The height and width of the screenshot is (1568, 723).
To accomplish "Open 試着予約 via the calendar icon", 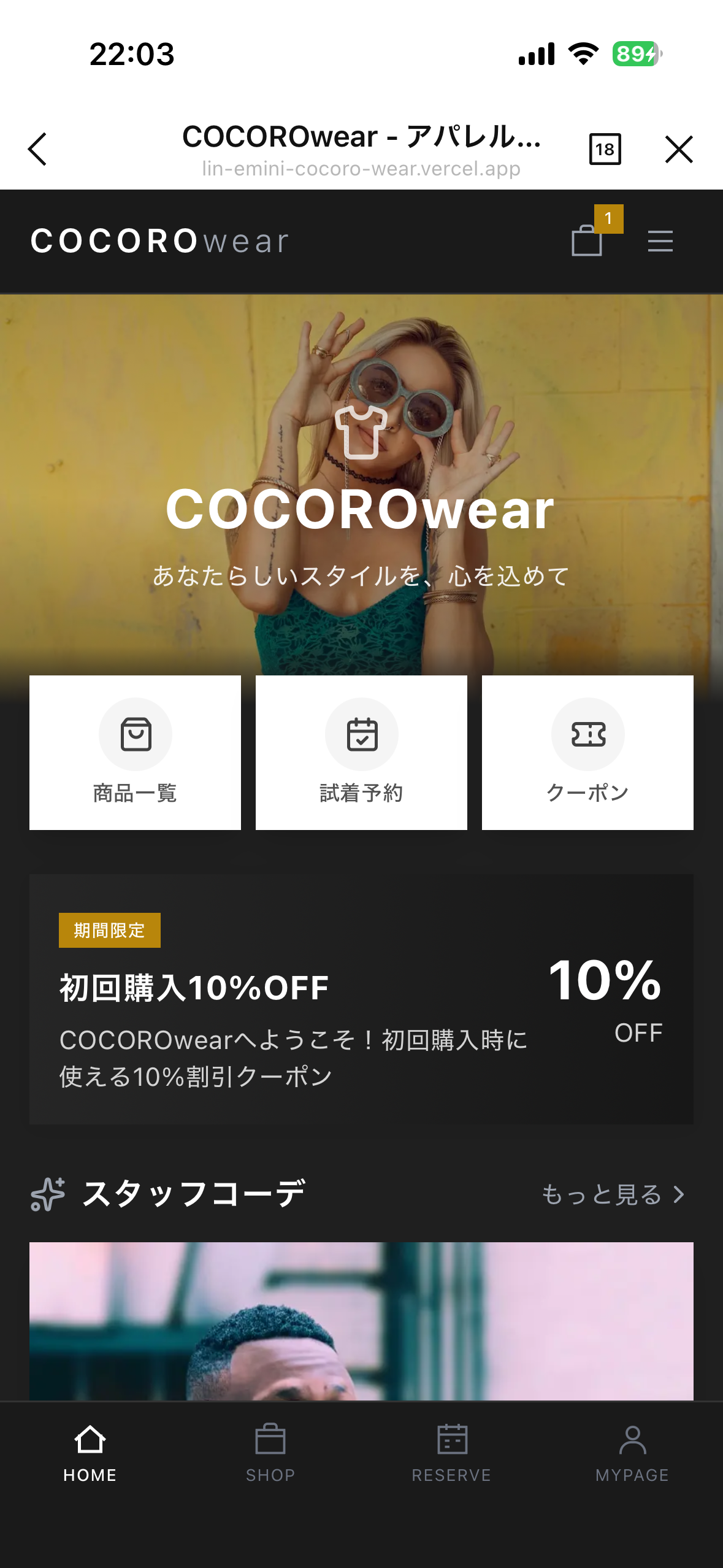I will pyautogui.click(x=361, y=734).
